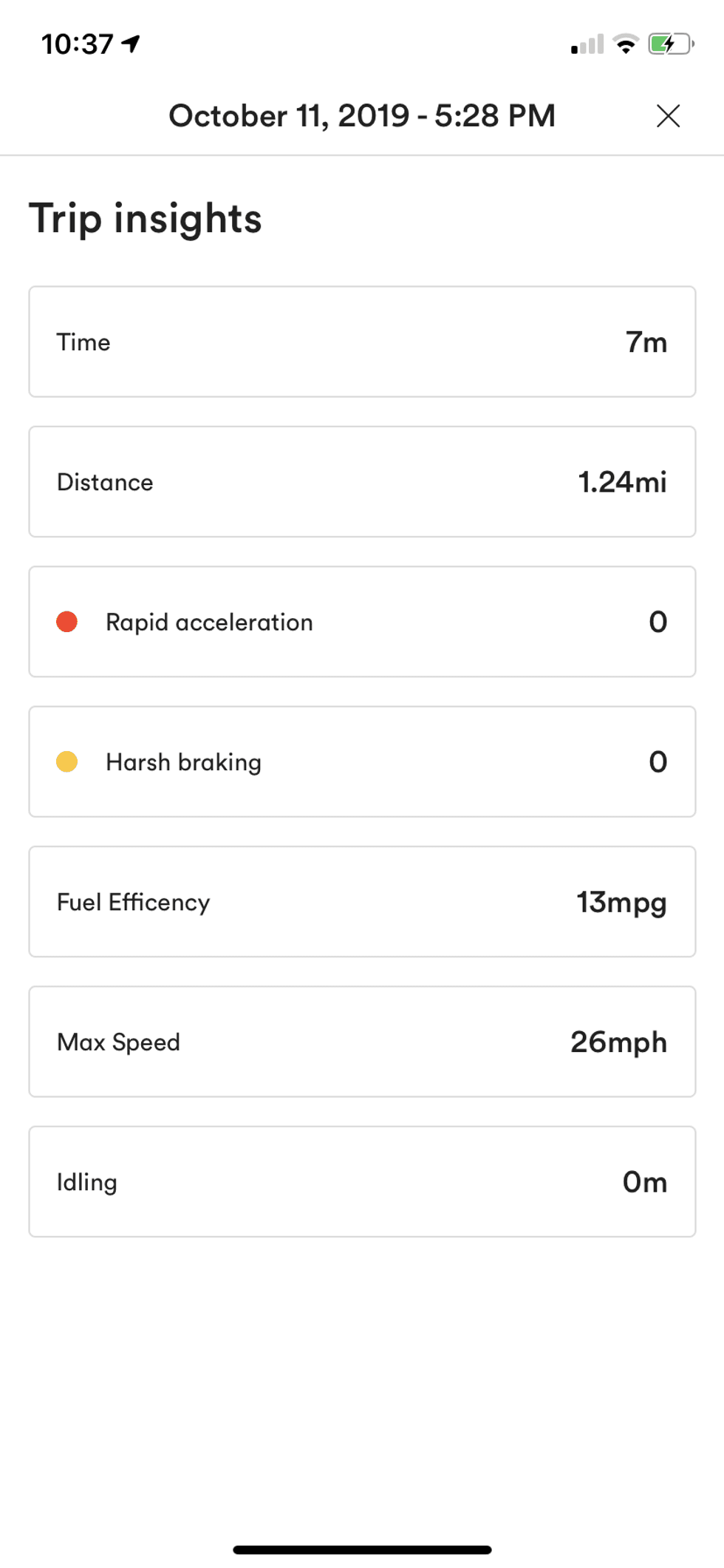Viewport: 724px width, 1568px height.
Task: Select the Time card showing 7m
Action: click(362, 341)
